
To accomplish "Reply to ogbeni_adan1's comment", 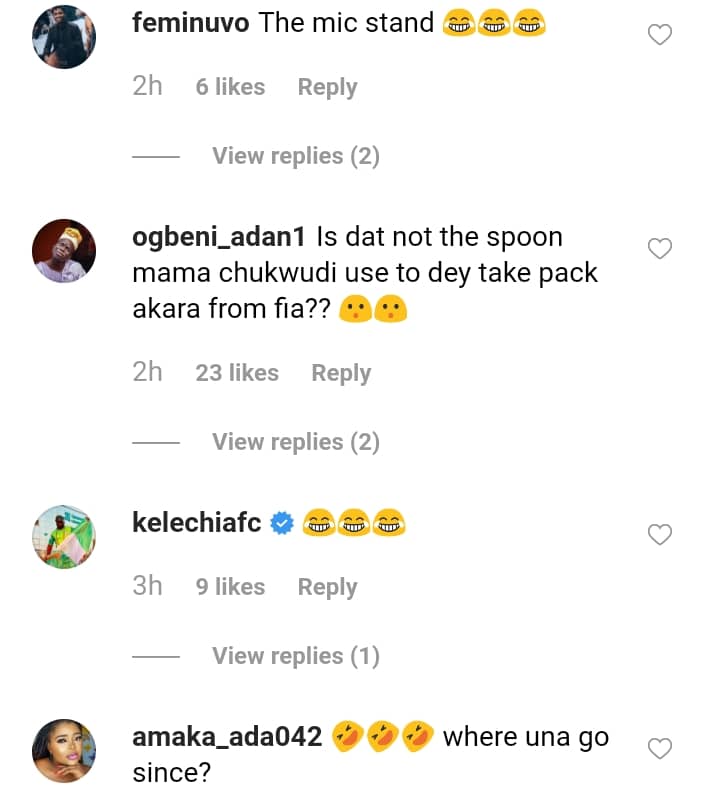I will click(341, 373).
